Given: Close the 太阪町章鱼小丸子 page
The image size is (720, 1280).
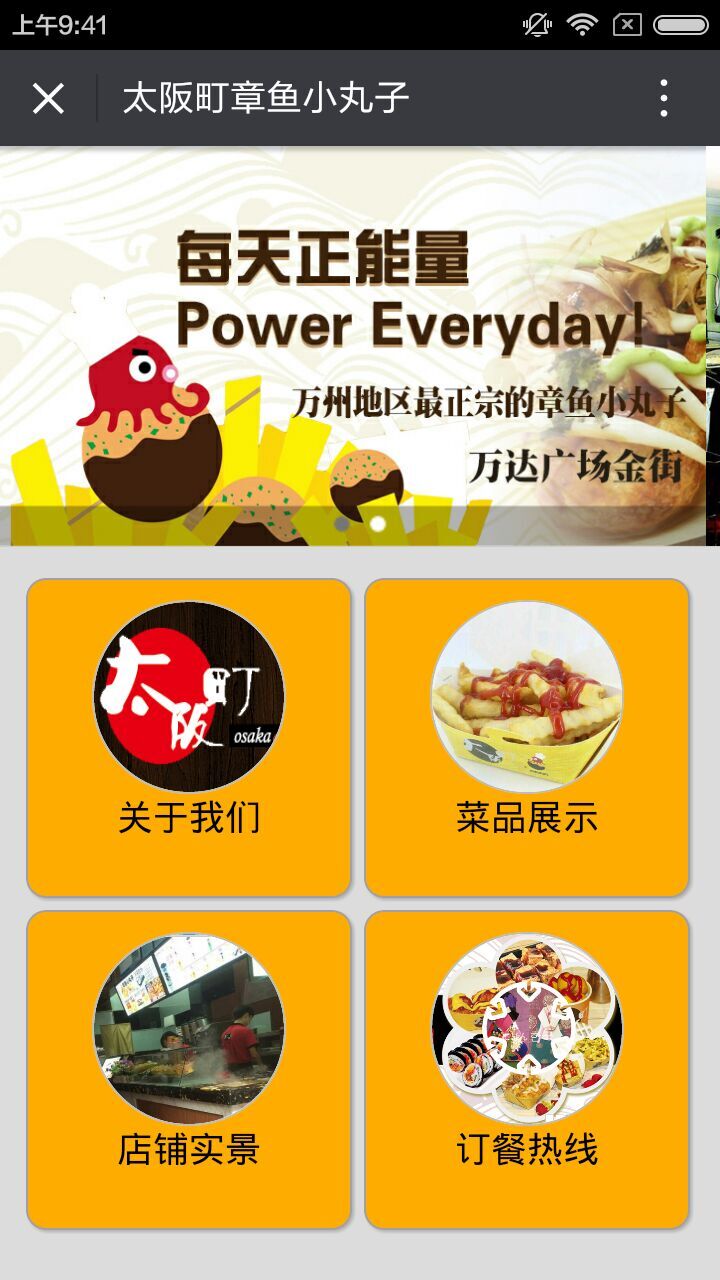Looking at the screenshot, I should 48,98.
